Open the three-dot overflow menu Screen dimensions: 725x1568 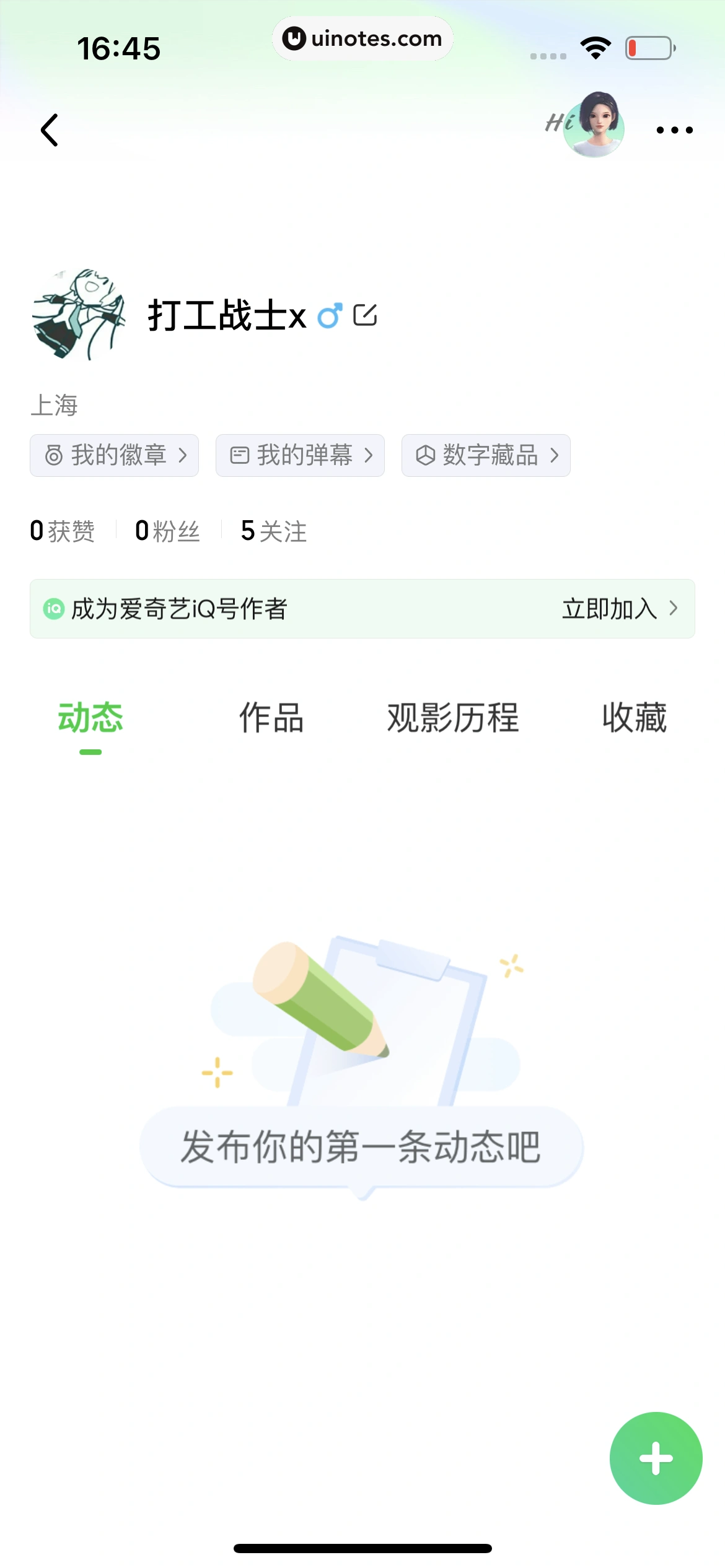(x=674, y=130)
